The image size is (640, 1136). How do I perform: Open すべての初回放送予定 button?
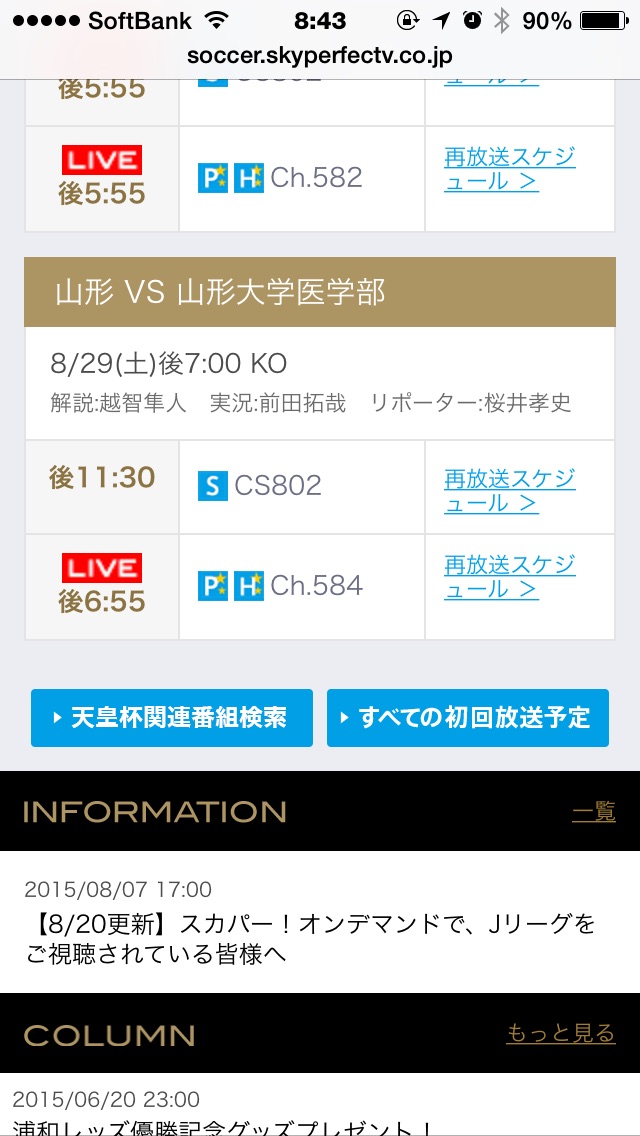click(467, 718)
